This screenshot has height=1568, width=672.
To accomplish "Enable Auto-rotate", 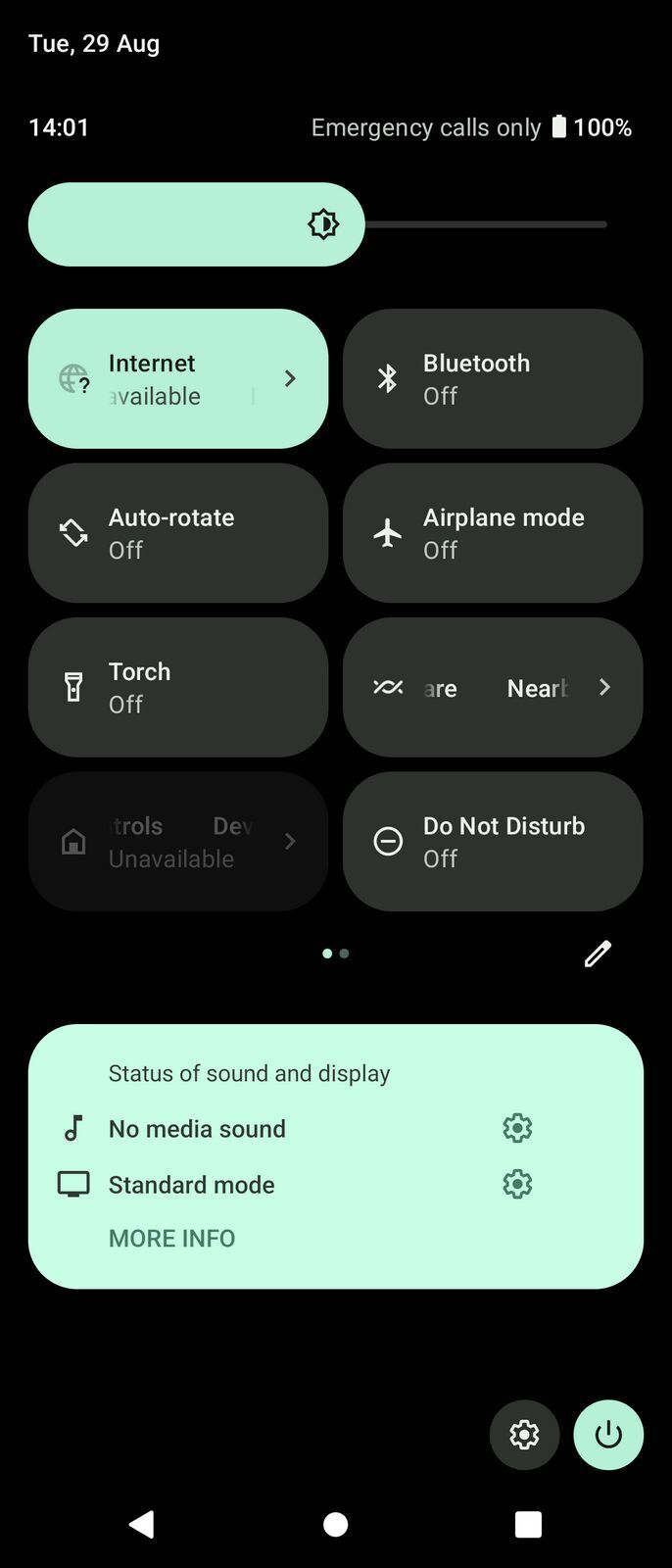I will (178, 533).
